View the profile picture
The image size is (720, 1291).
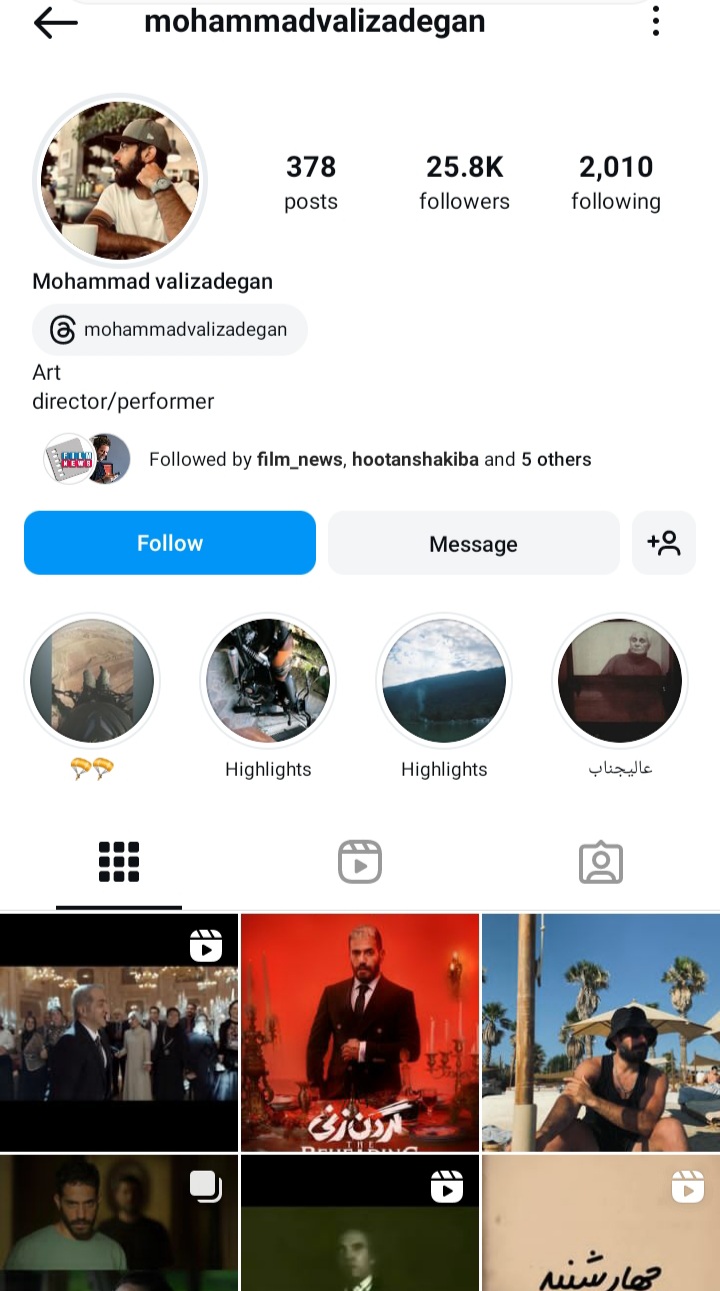120,181
